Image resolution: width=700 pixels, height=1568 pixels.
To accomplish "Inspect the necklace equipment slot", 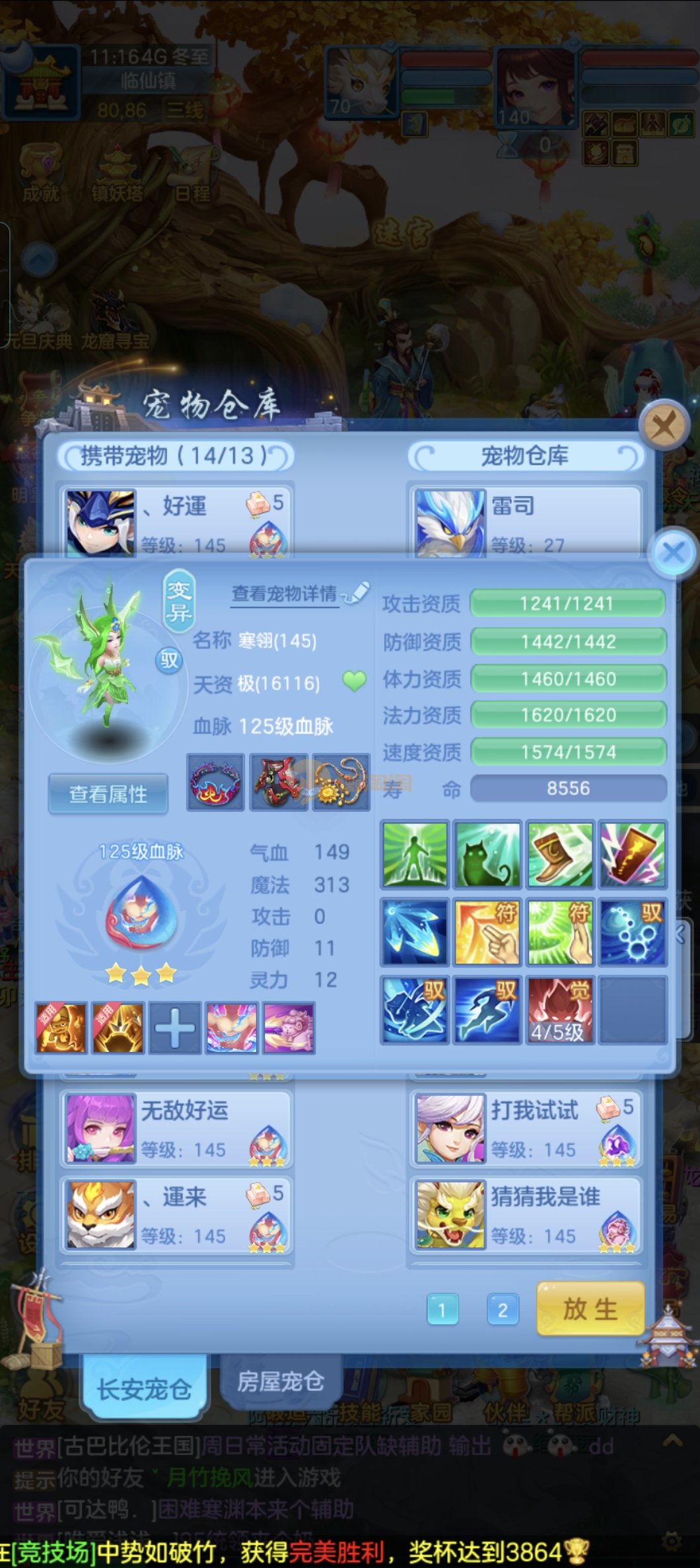I will click(341, 783).
